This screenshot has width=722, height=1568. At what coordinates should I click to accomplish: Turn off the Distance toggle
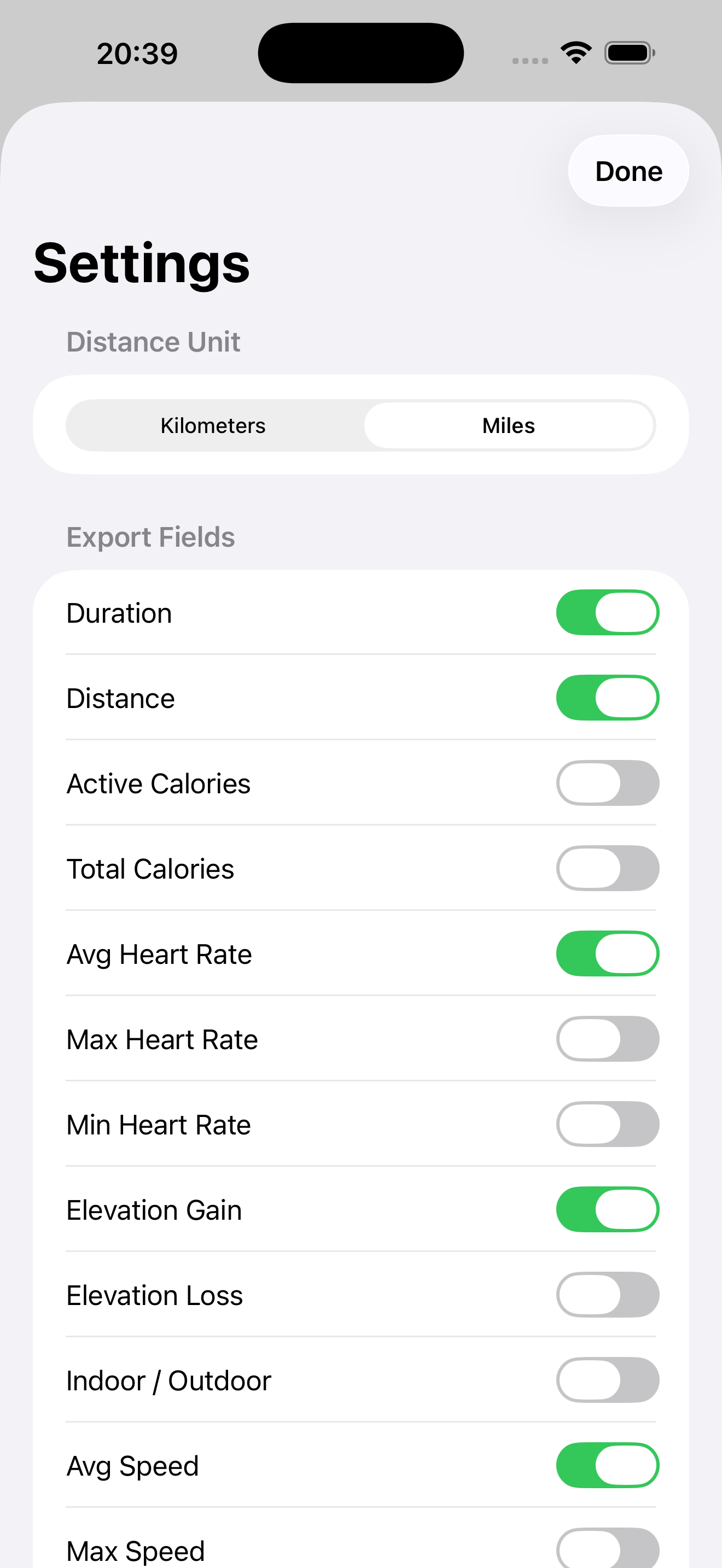[608, 698]
